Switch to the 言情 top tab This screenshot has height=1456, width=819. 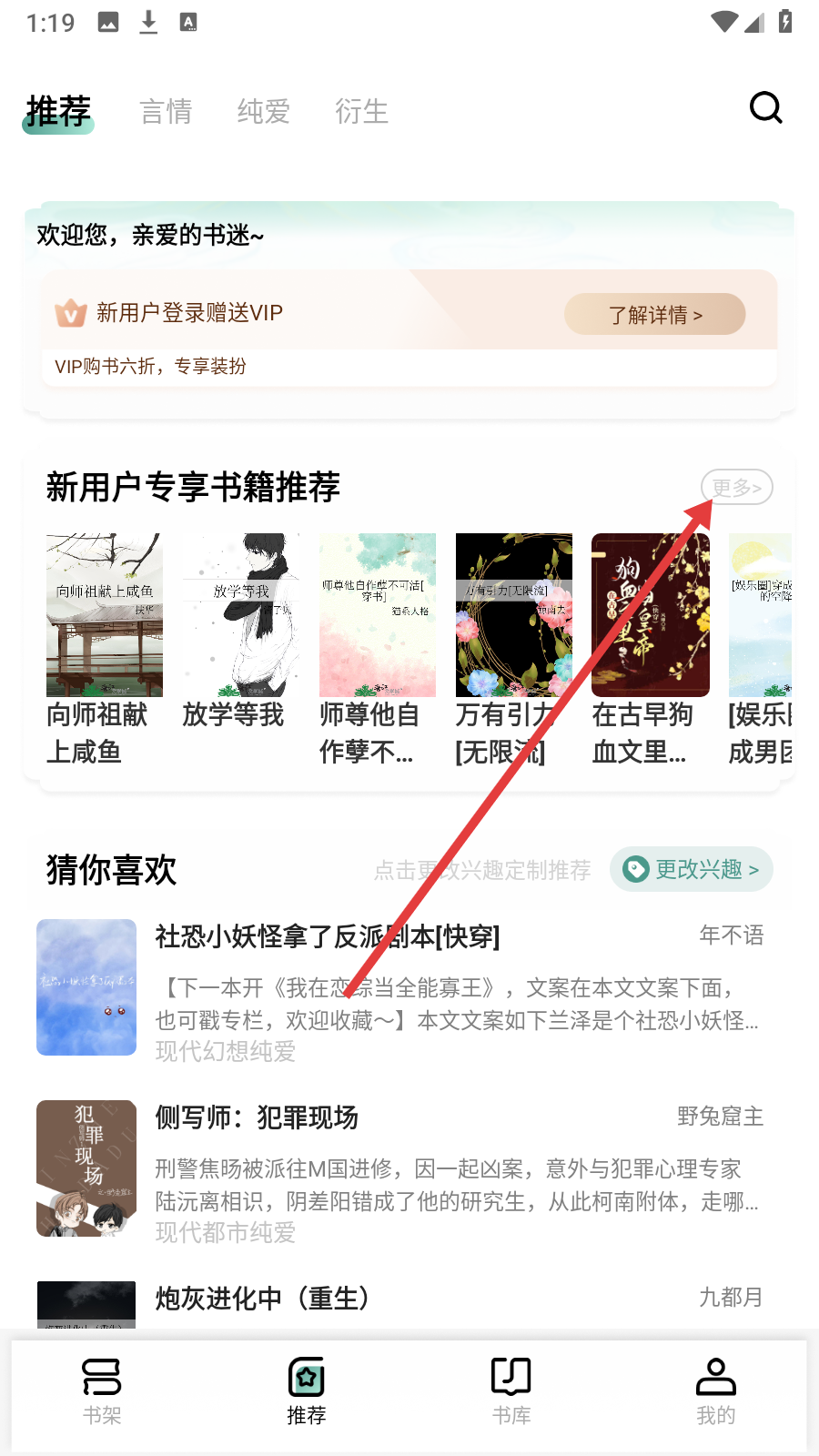click(166, 112)
